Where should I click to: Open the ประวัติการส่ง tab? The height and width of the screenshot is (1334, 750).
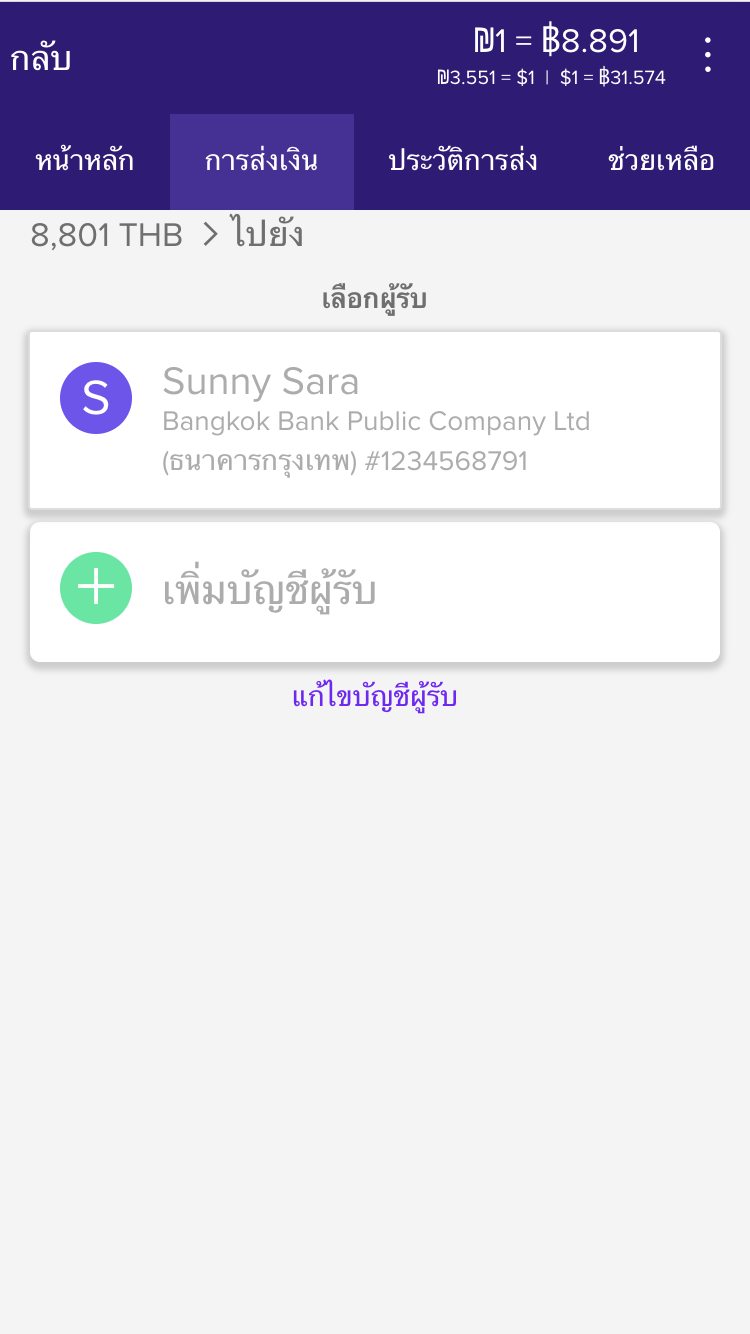point(463,162)
